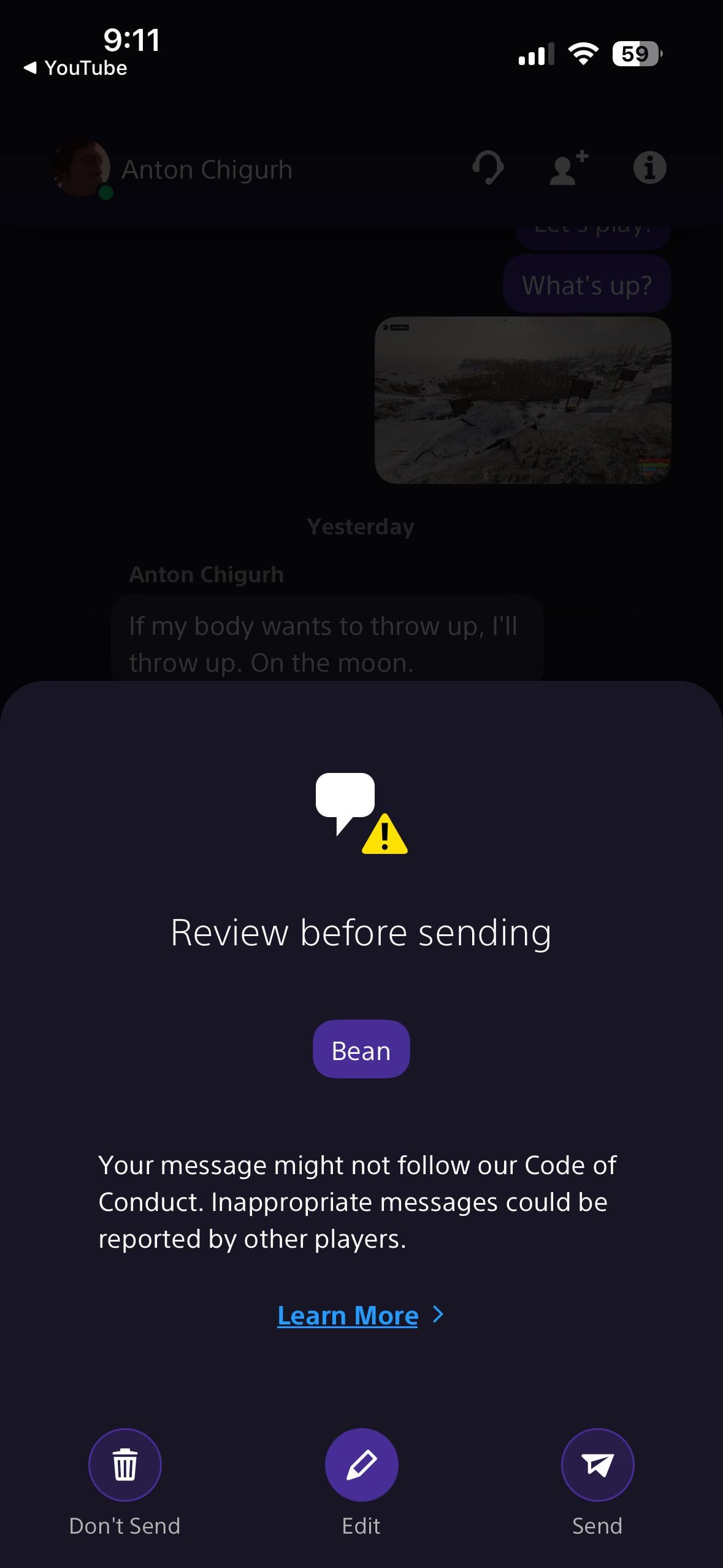Return to YouTube via the back shortcut
Image resolution: width=723 pixels, height=1568 pixels.
point(75,67)
